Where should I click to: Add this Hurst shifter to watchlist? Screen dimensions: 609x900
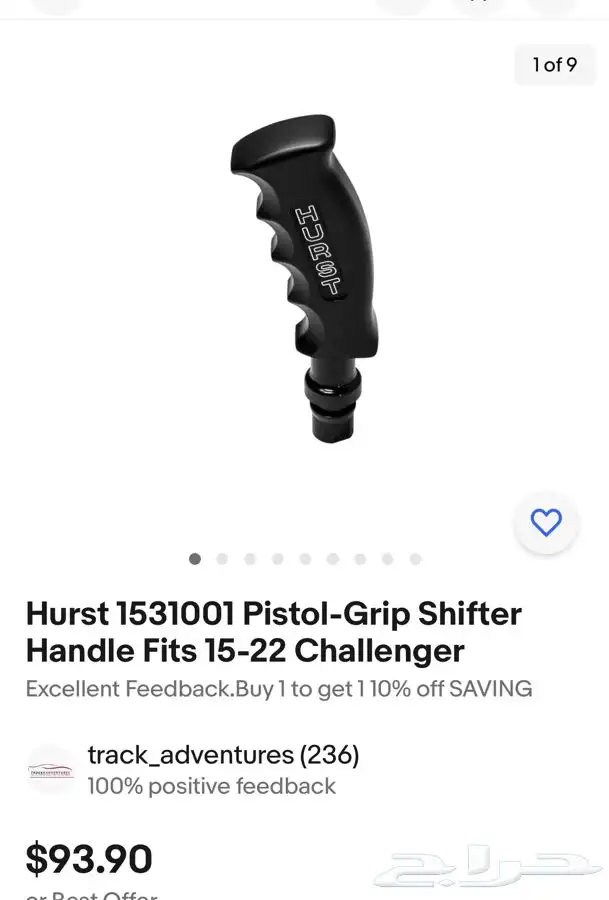tap(545, 523)
